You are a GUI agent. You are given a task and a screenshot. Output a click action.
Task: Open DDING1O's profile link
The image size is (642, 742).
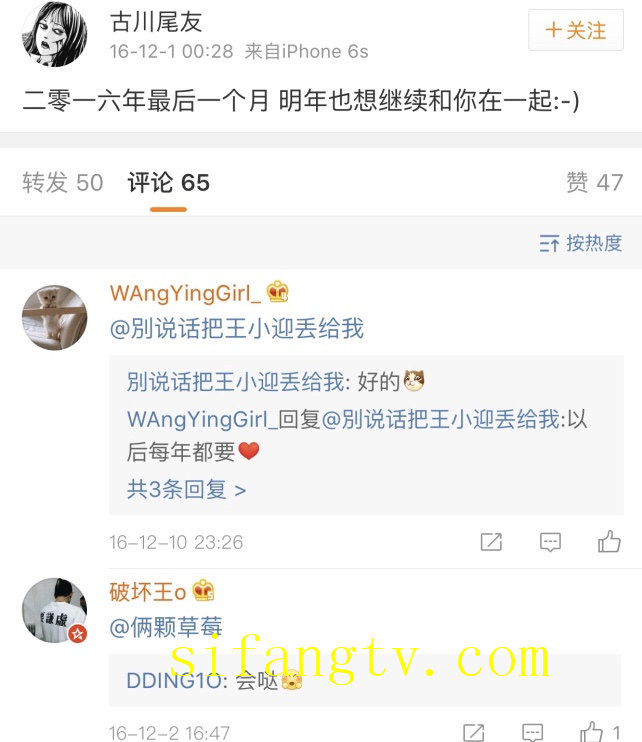coord(177,681)
